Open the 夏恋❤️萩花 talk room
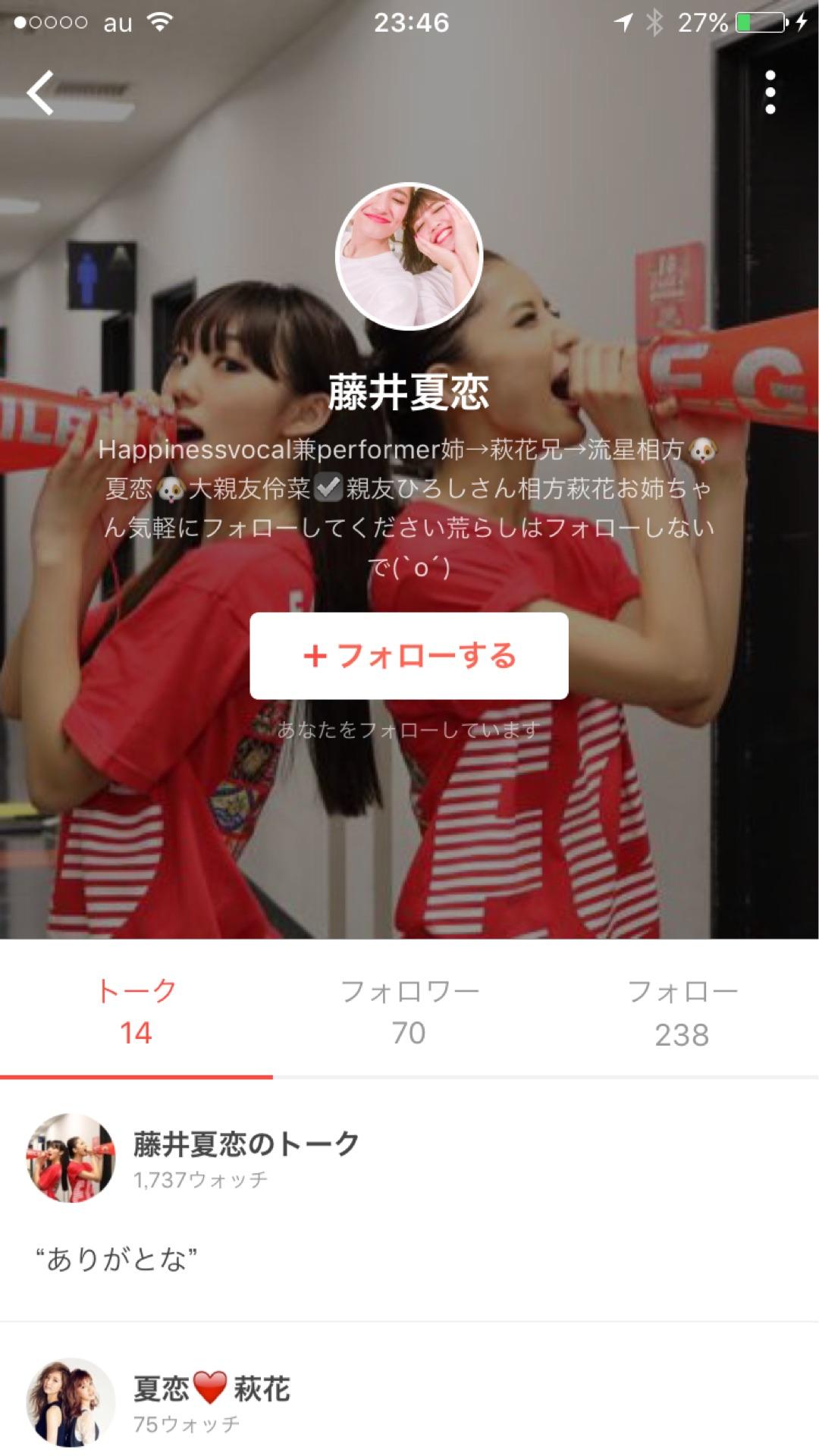The width and height of the screenshot is (819, 1456). pyautogui.click(x=212, y=1389)
